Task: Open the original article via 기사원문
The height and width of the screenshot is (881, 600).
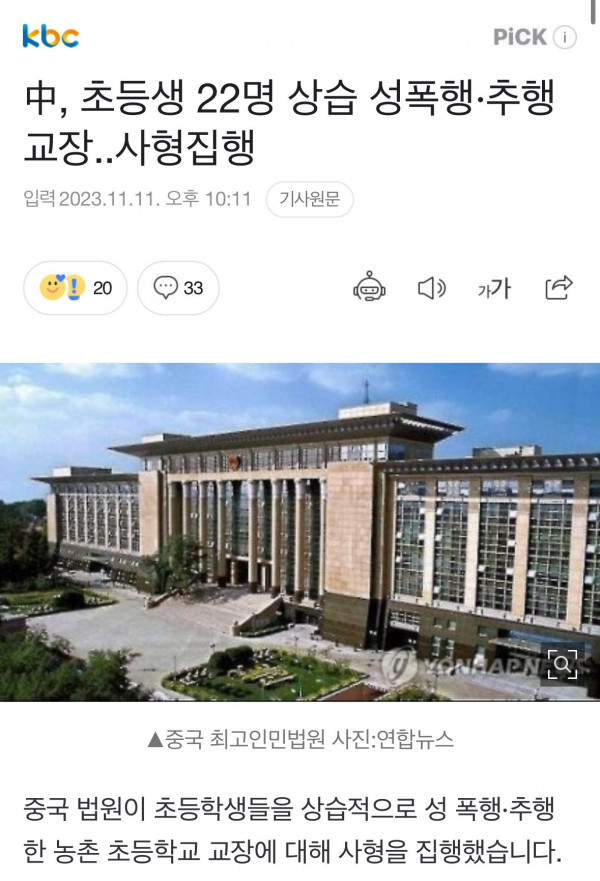Action: (x=309, y=199)
